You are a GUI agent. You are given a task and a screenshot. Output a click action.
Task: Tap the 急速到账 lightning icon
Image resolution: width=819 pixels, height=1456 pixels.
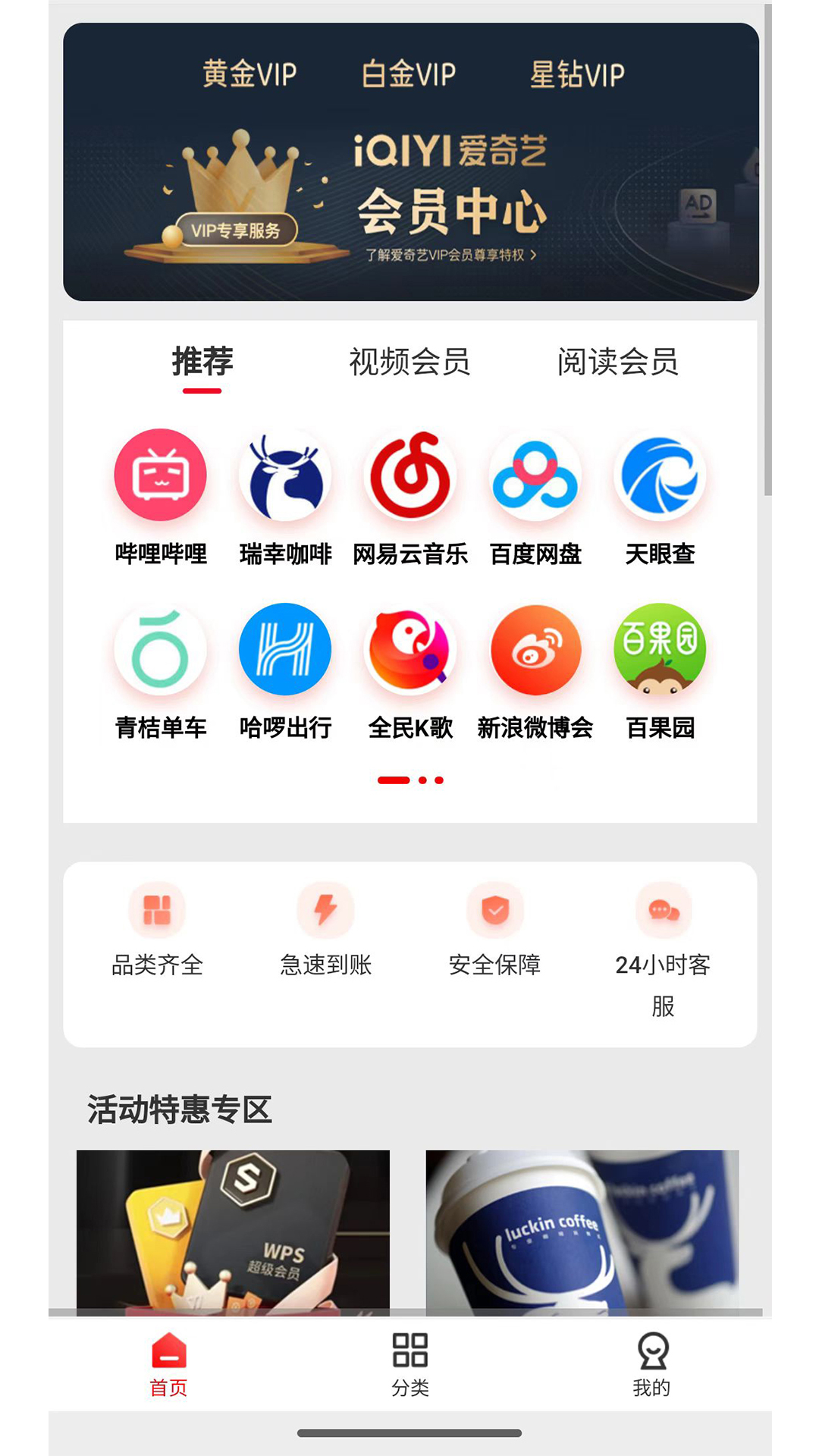[326, 910]
